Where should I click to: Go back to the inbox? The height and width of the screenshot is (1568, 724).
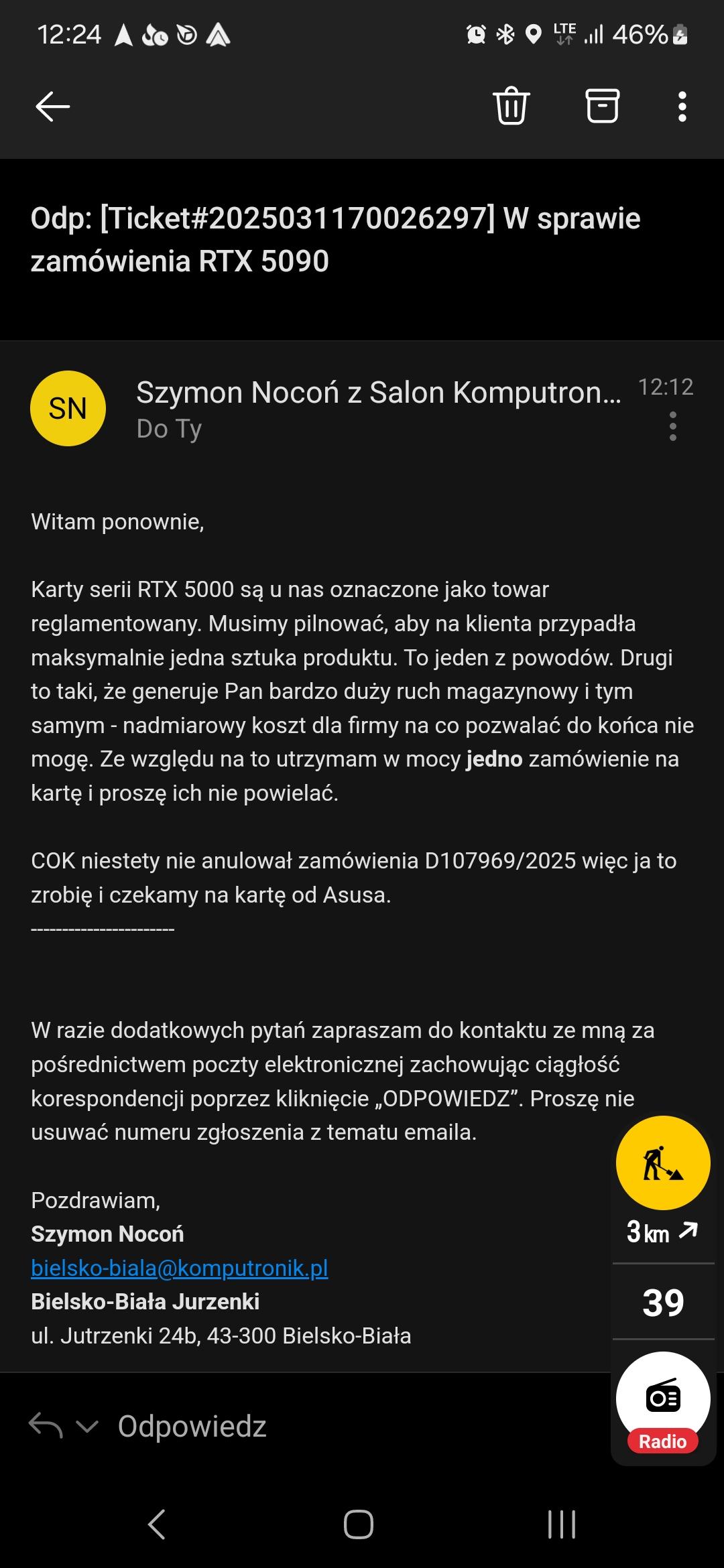click(x=52, y=107)
